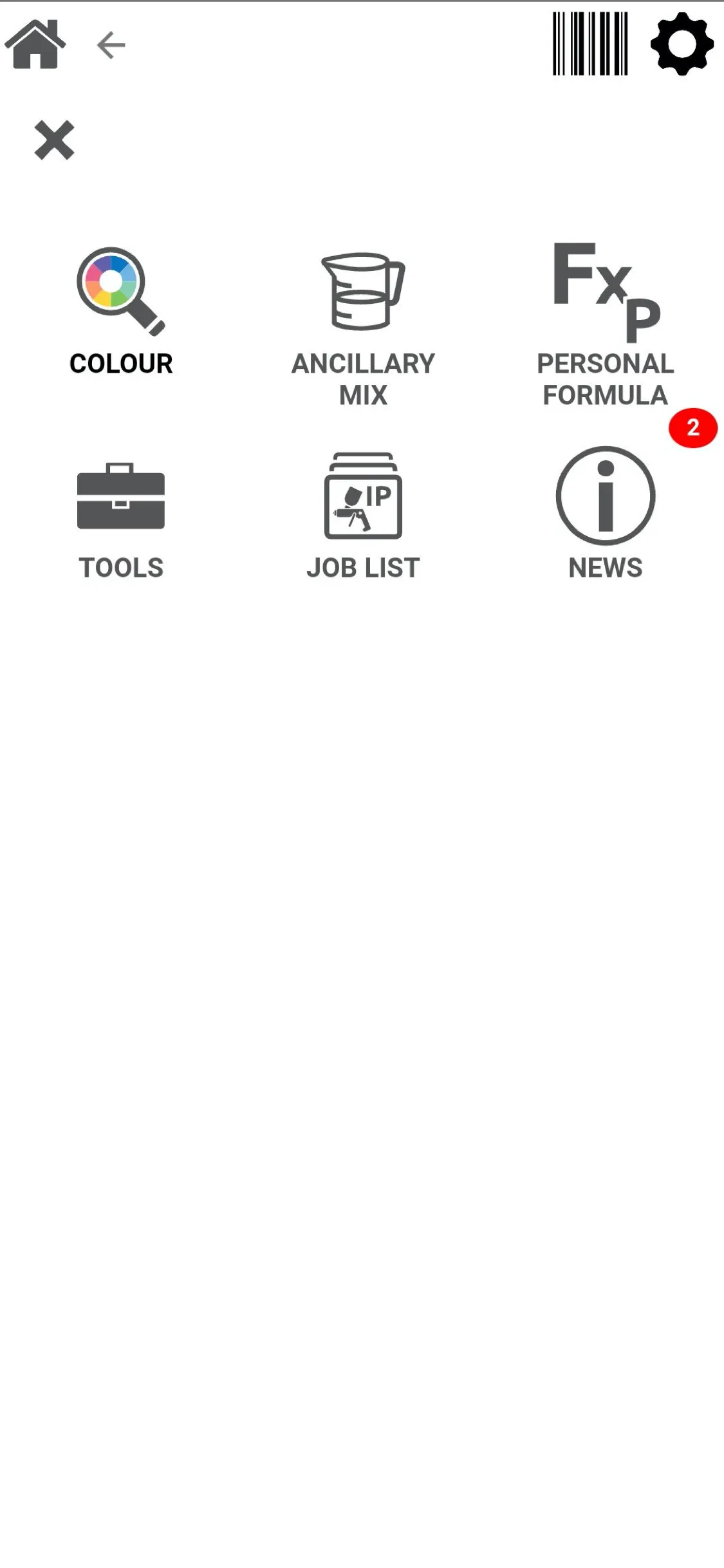View the Job List
Viewport: 724px width, 1568px height.
pos(363,515)
